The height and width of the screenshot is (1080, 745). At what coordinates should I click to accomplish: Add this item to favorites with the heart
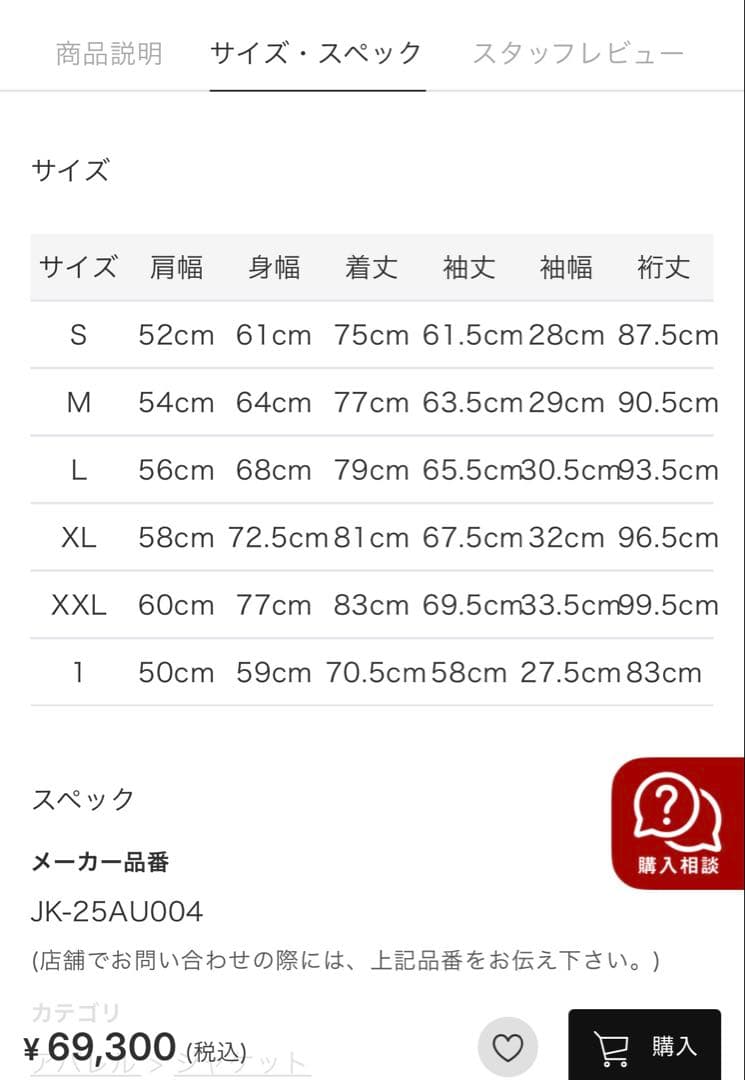coord(508,1047)
